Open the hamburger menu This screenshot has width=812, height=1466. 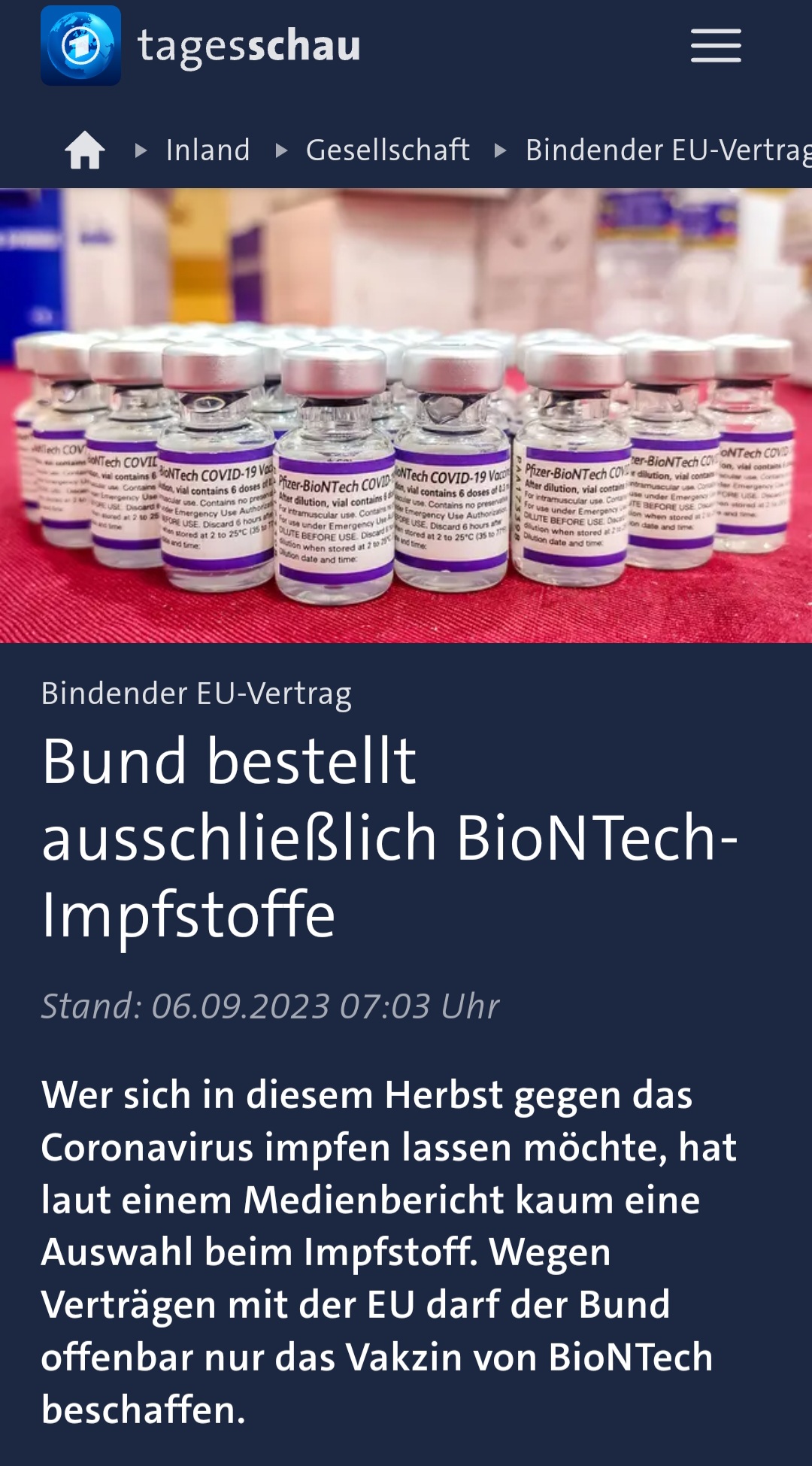pyautogui.click(x=716, y=46)
